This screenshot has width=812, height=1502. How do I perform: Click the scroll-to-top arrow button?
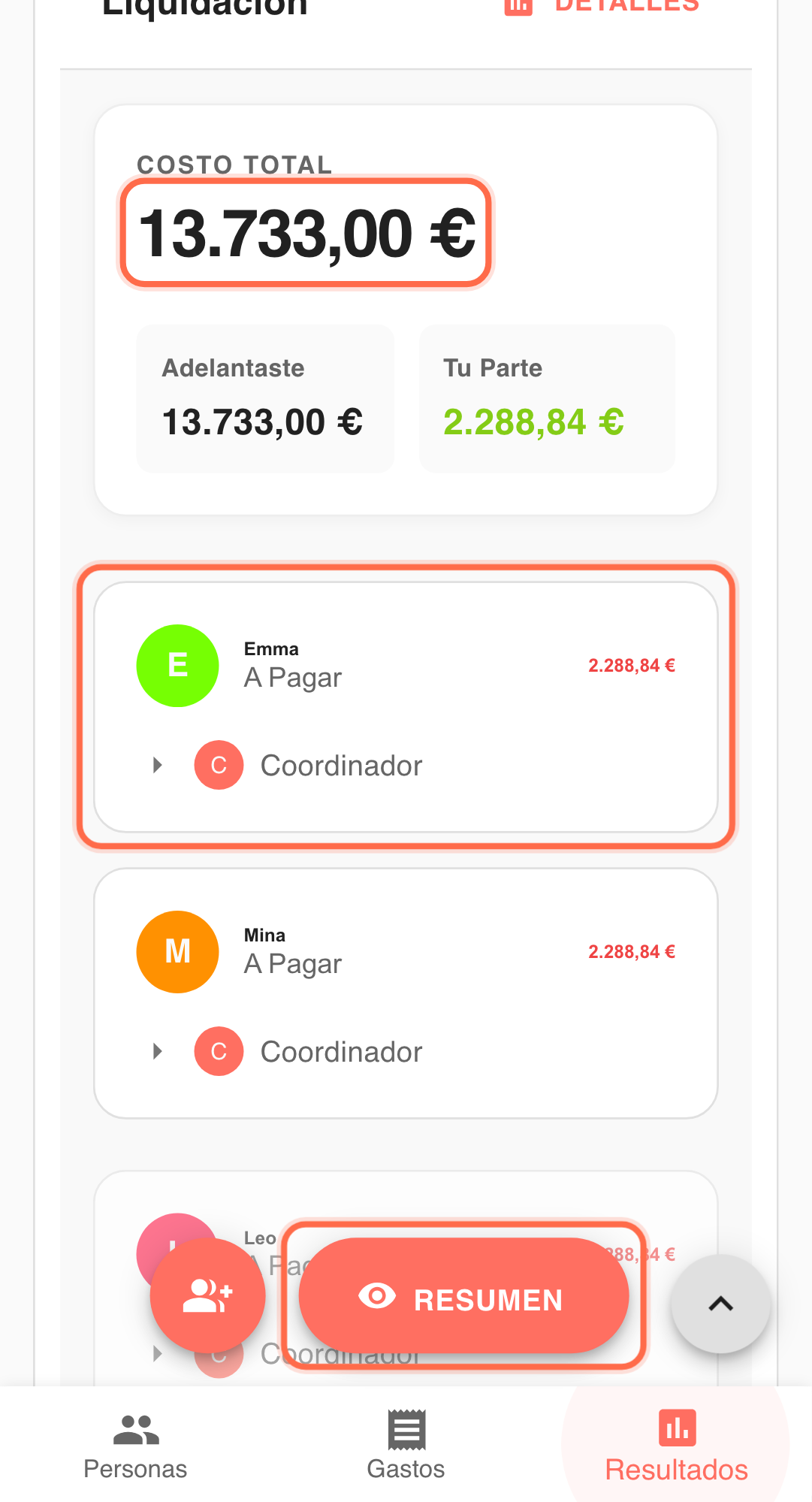click(x=720, y=1302)
